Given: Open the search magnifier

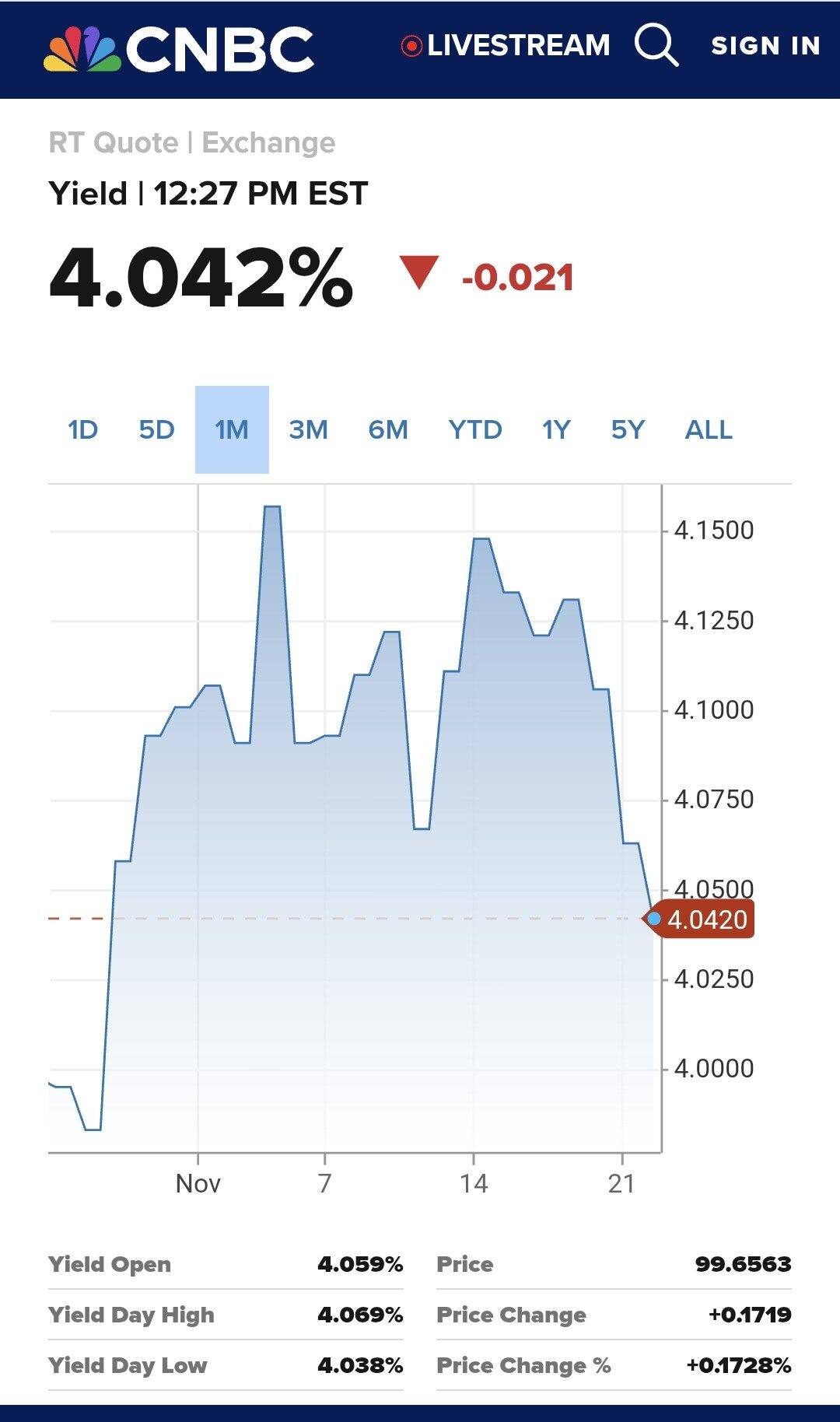Looking at the screenshot, I should [x=656, y=44].
